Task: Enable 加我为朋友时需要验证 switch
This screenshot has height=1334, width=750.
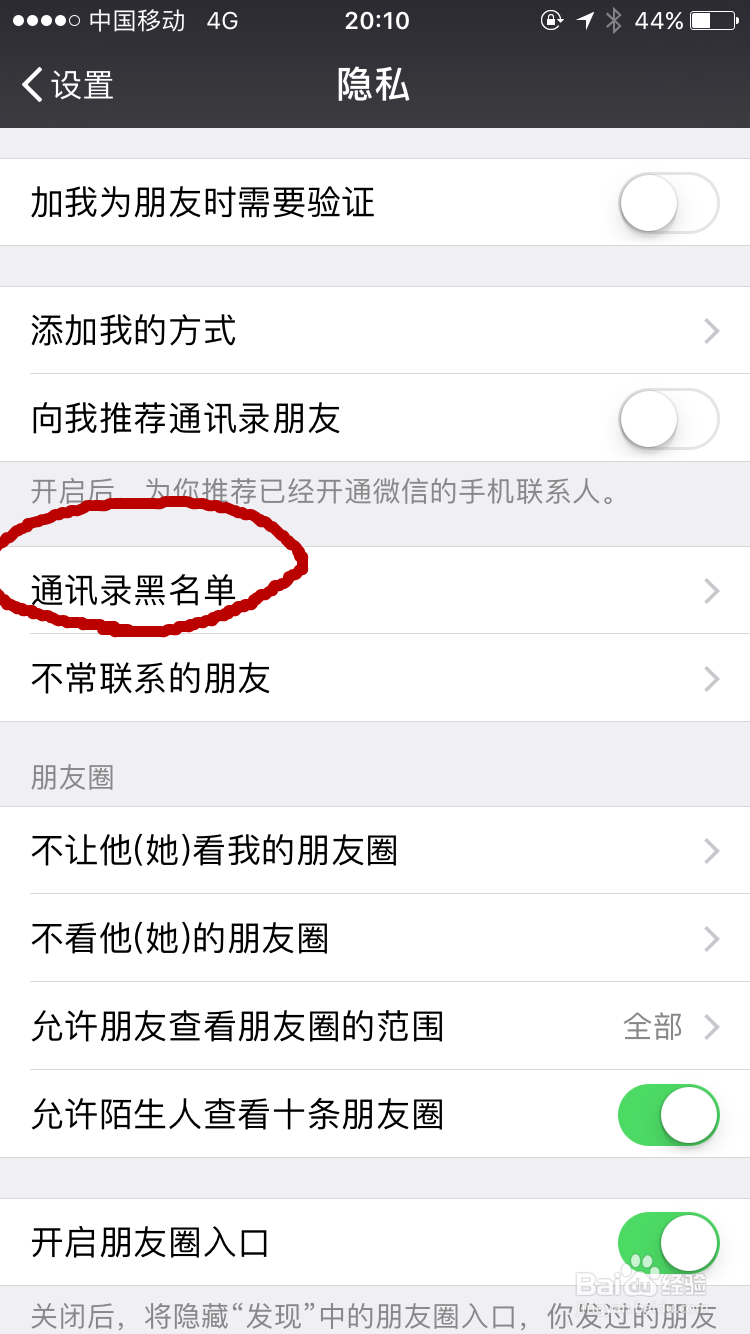Action: (668, 201)
